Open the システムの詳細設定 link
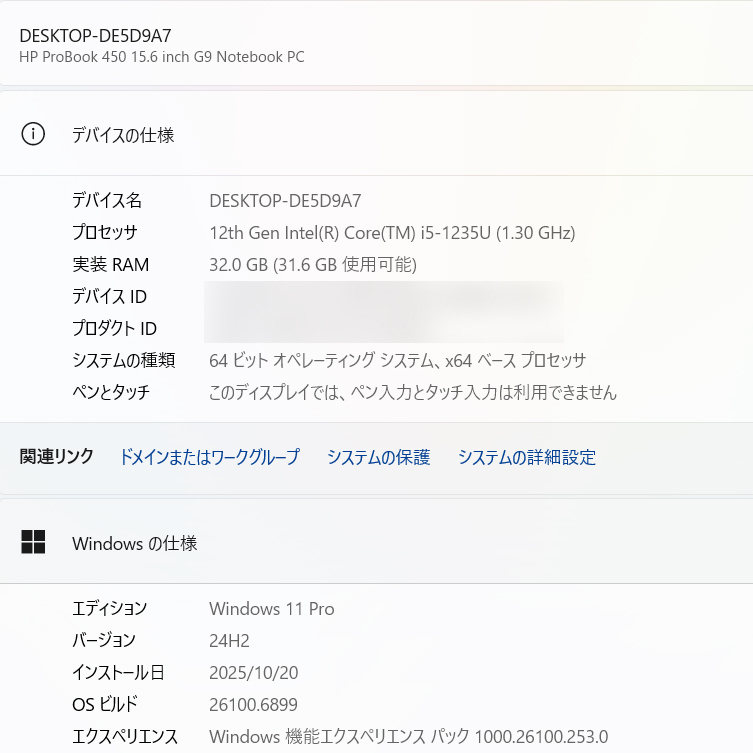 tap(526, 457)
